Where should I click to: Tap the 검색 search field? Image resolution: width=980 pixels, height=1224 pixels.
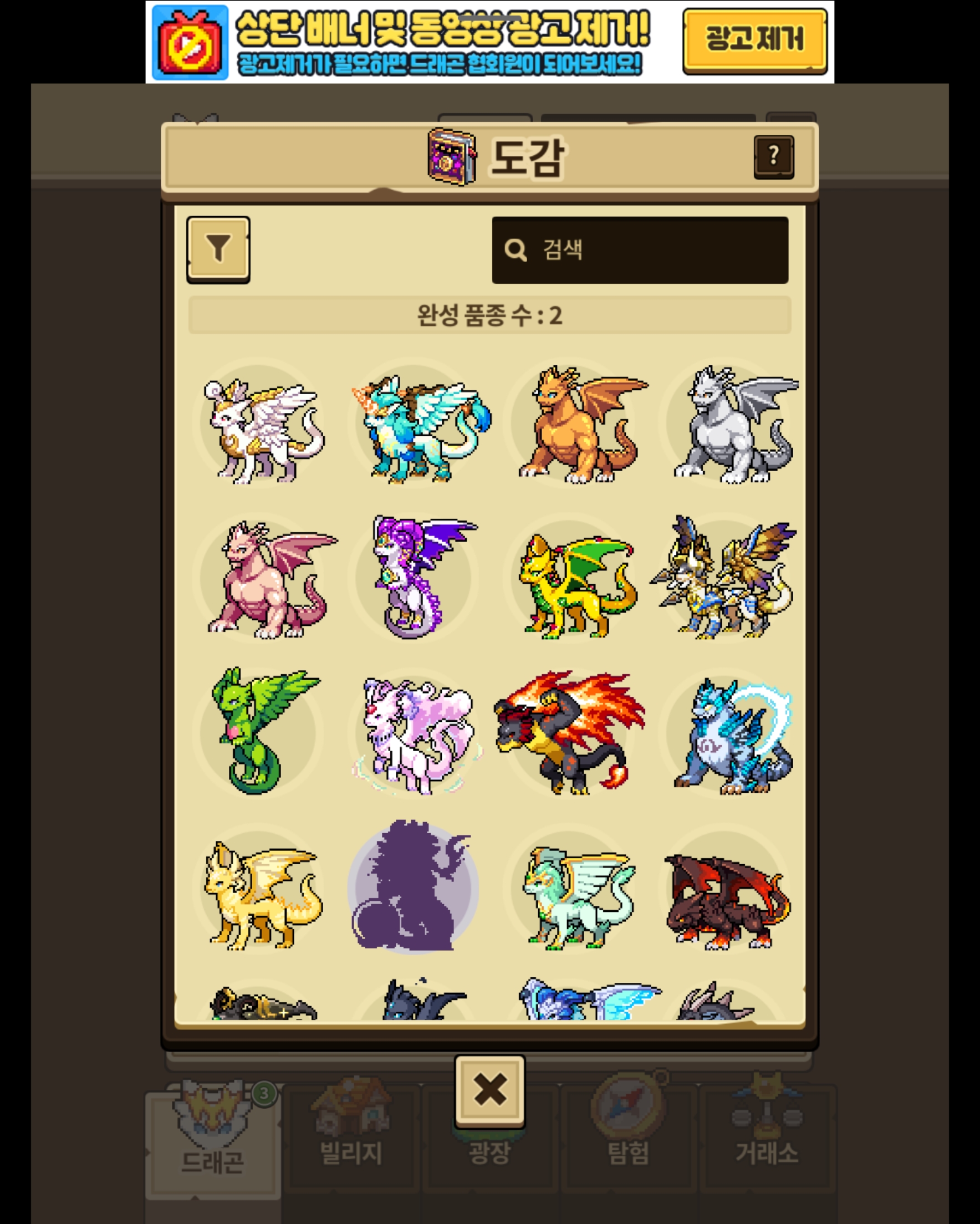point(640,250)
